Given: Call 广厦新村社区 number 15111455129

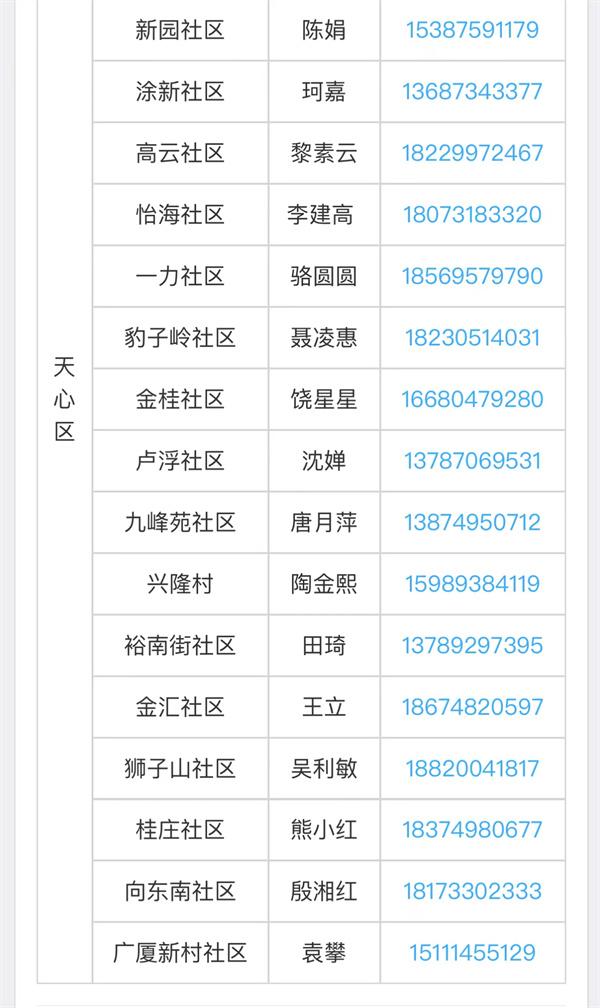Looking at the screenshot, I should point(472,953).
